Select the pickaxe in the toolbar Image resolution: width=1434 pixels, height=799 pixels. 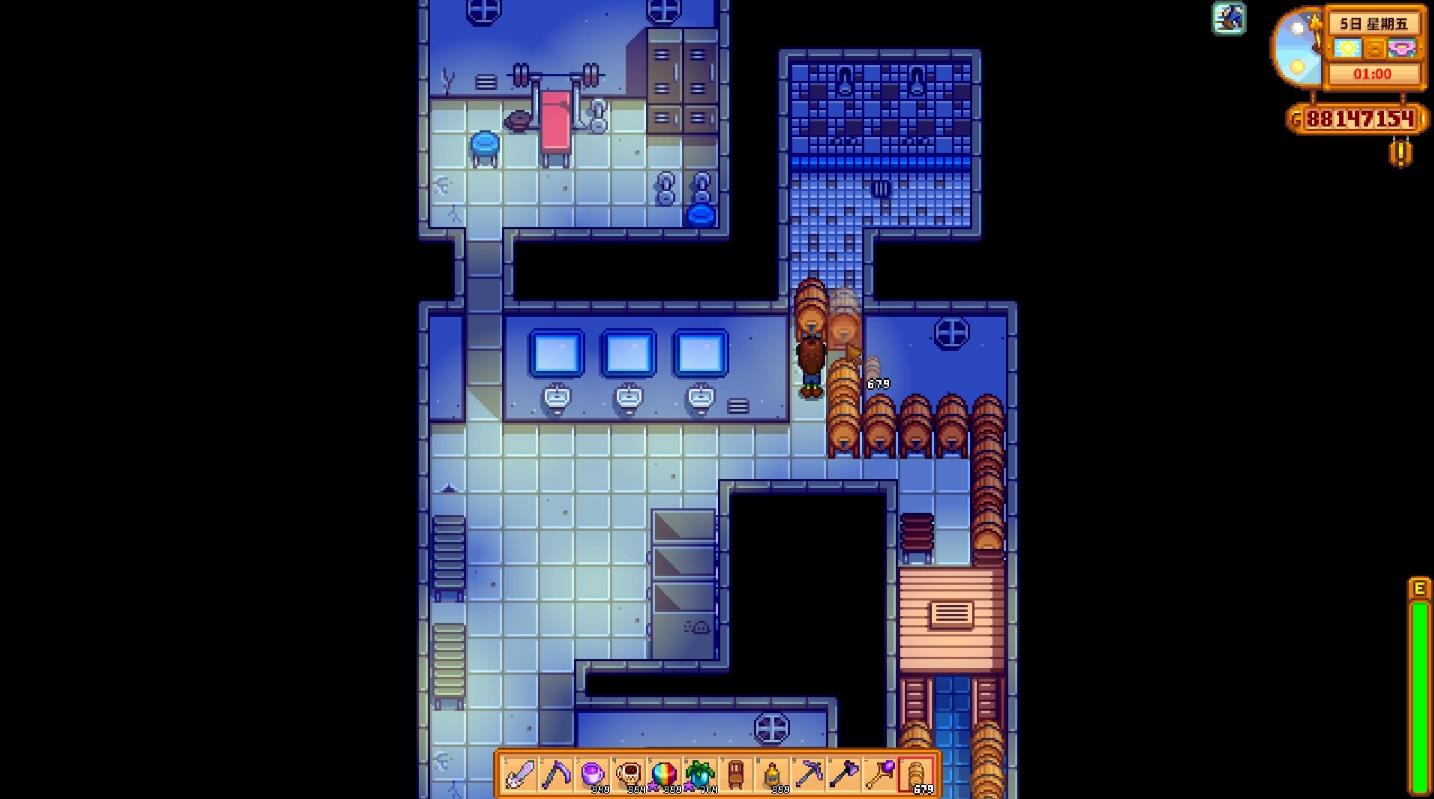point(808,774)
